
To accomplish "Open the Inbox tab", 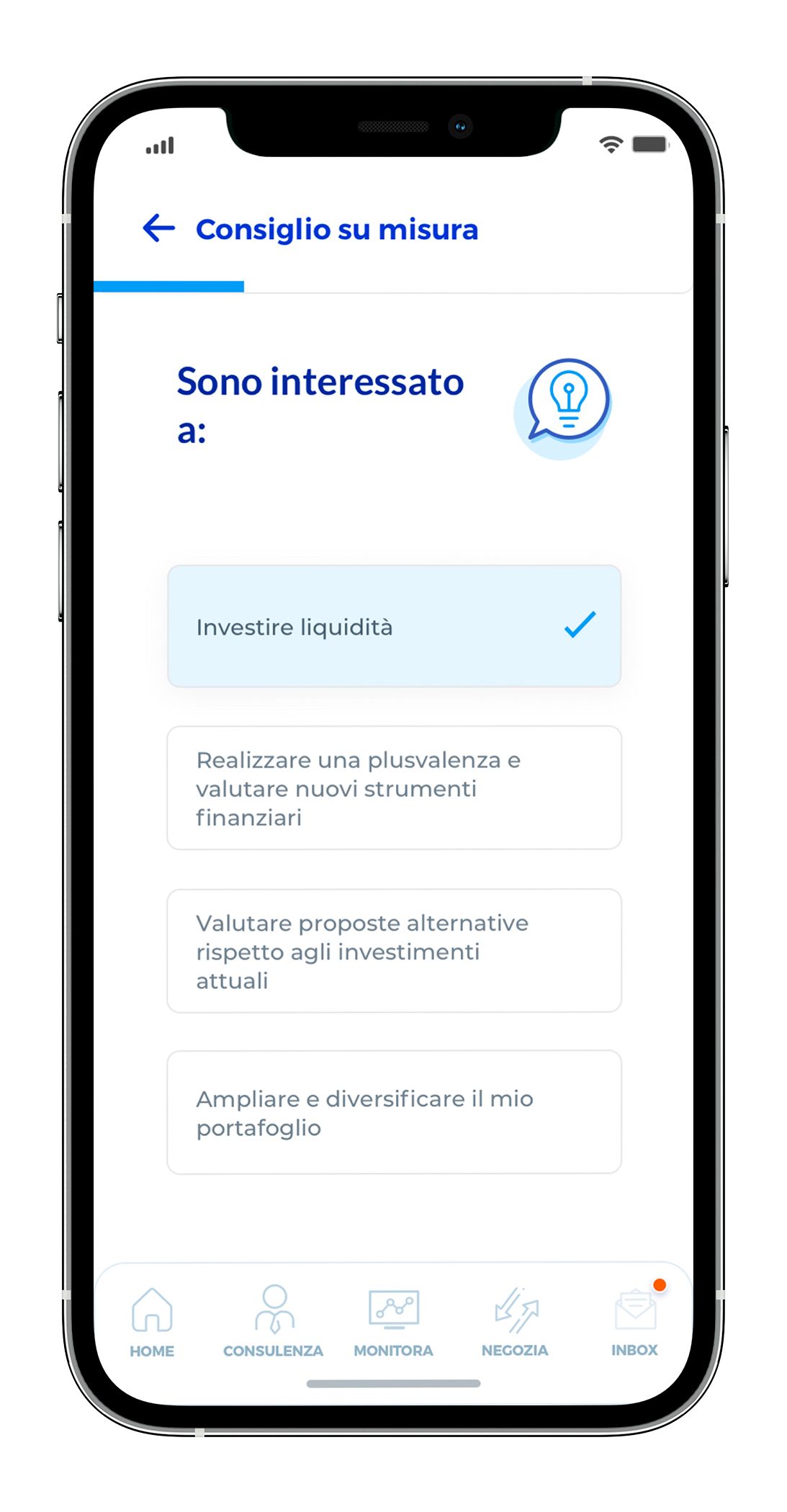I will [634, 1322].
